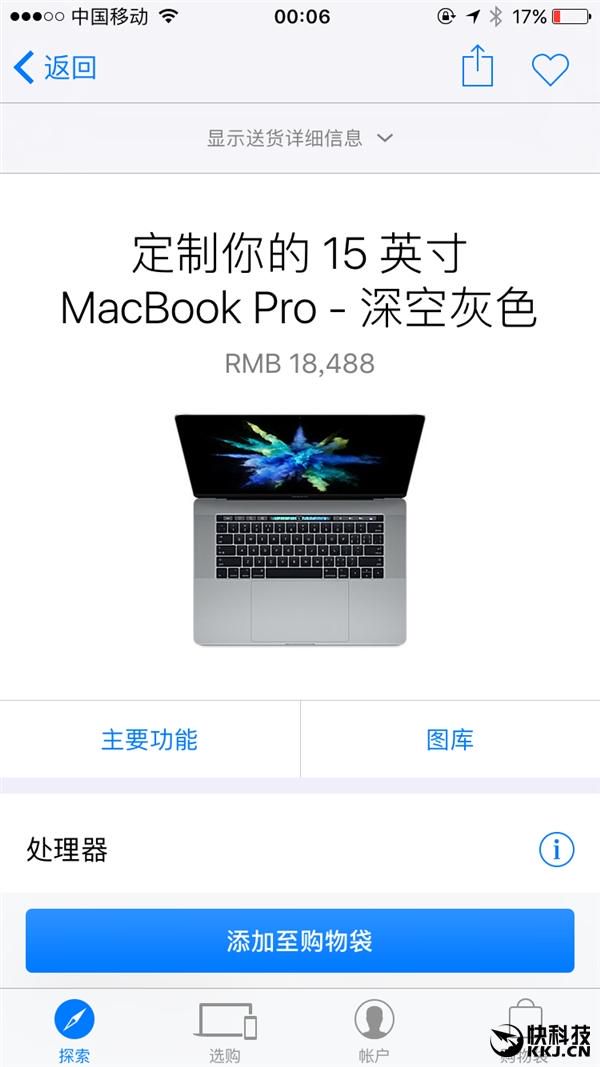Viewport: 600px width, 1067px height.
Task: Switch to the 帐户 tab
Action: point(374,1028)
